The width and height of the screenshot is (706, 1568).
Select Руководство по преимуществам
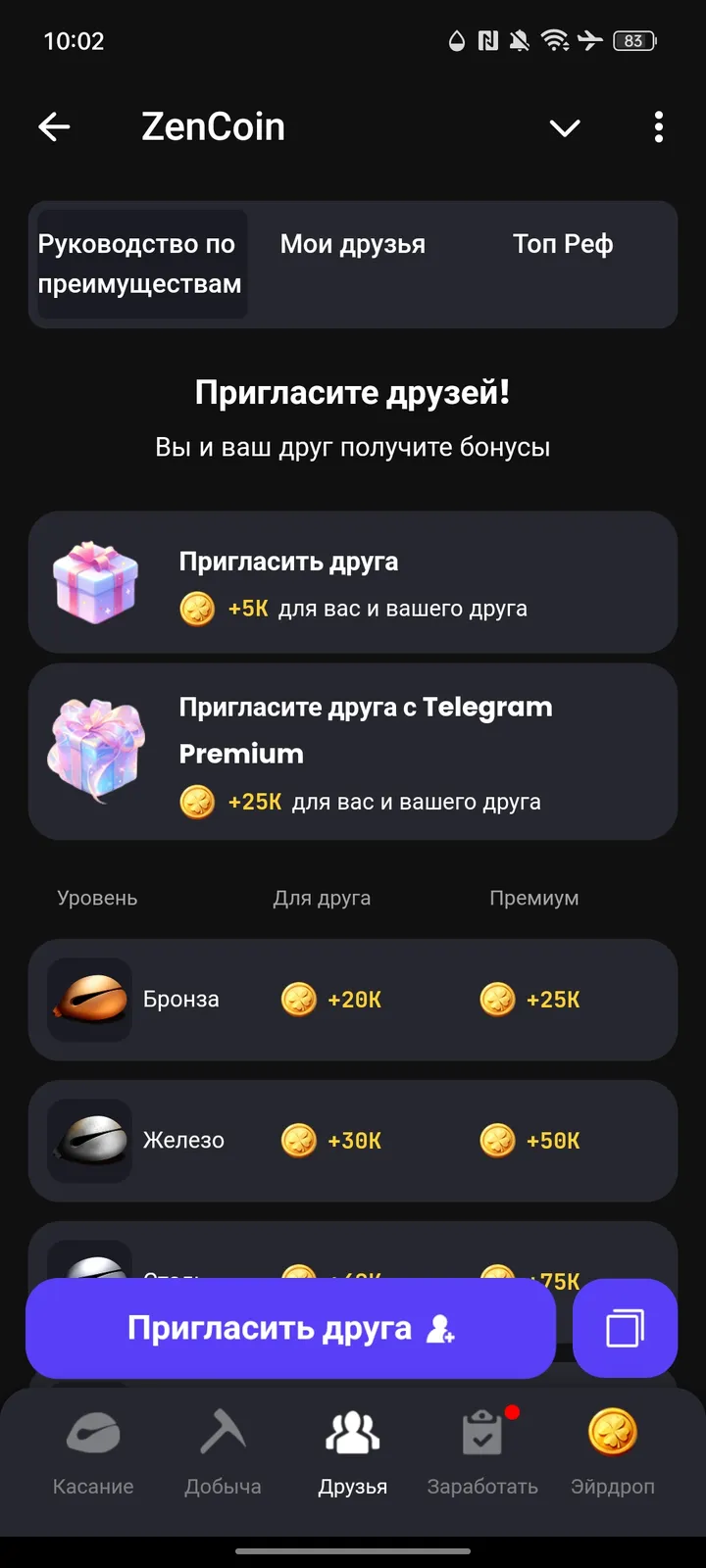click(x=139, y=264)
